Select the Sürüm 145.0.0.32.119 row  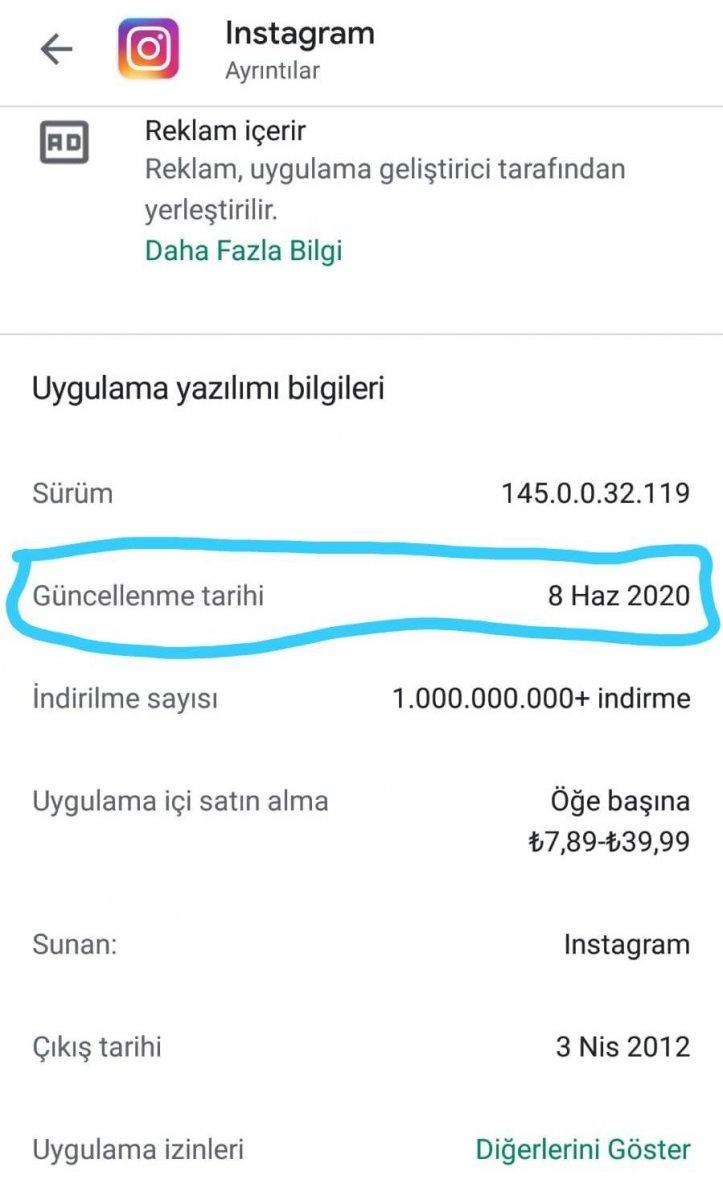click(x=360, y=492)
